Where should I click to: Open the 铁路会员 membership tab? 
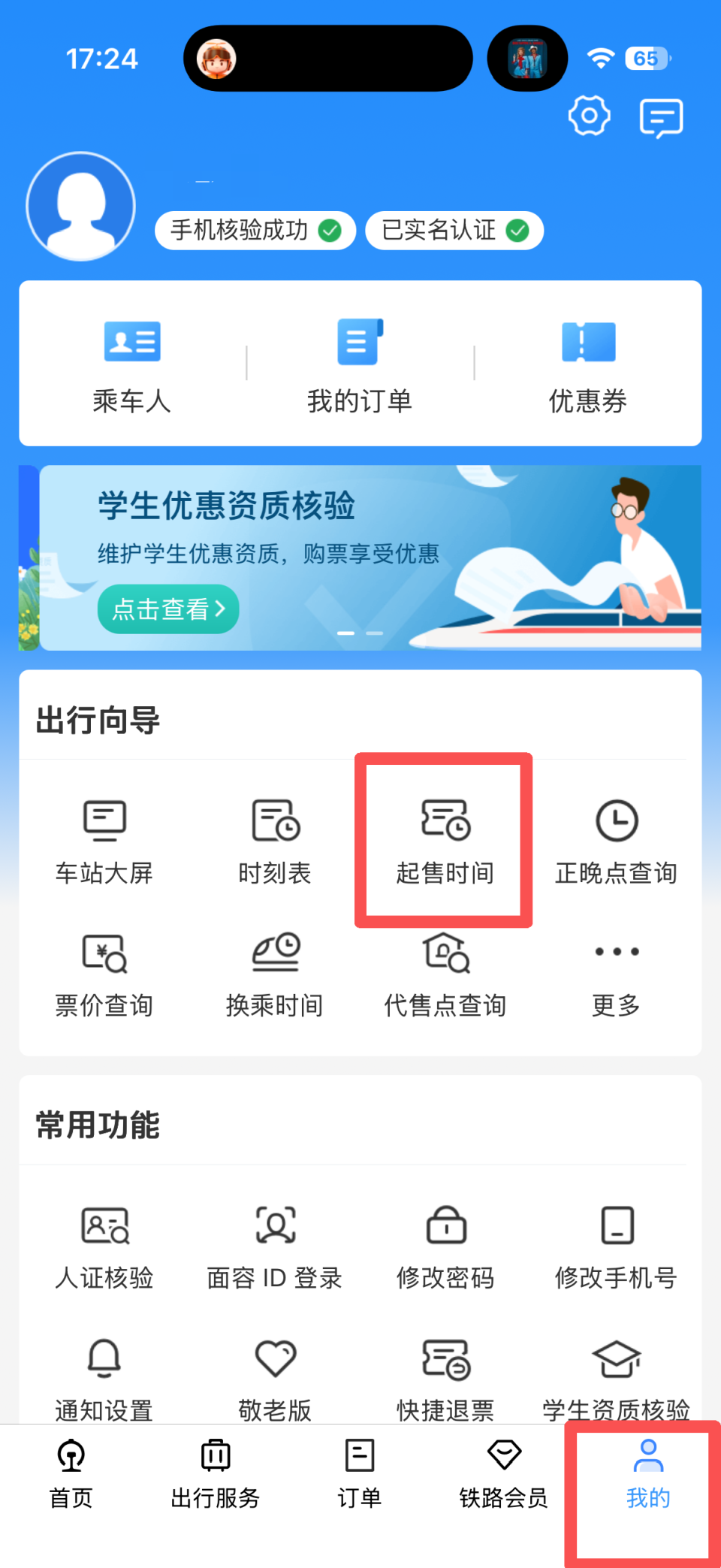[x=502, y=1473]
